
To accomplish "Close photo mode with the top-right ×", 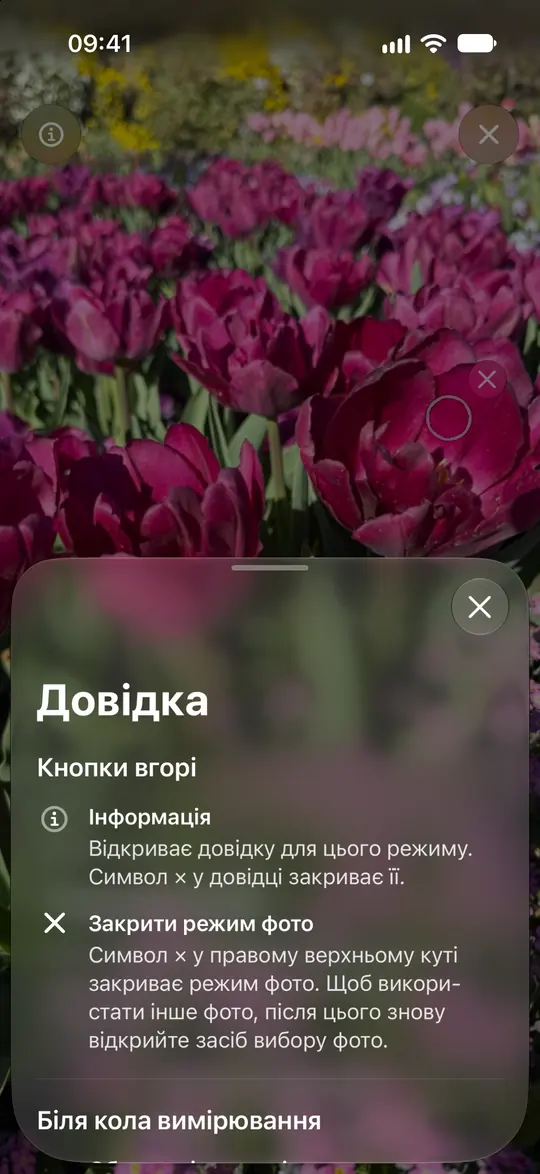I will [x=488, y=135].
